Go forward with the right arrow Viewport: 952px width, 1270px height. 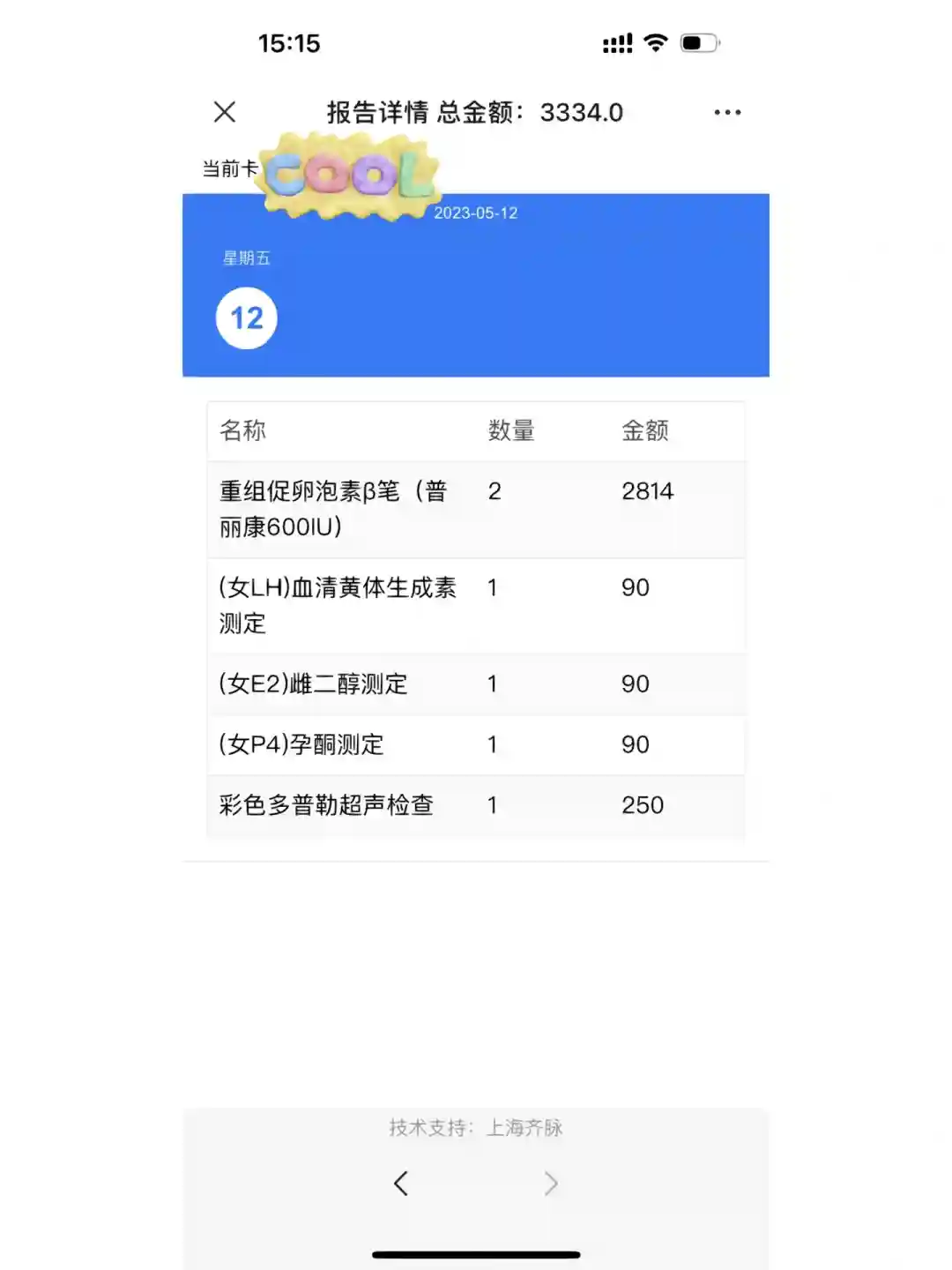[x=551, y=1183]
